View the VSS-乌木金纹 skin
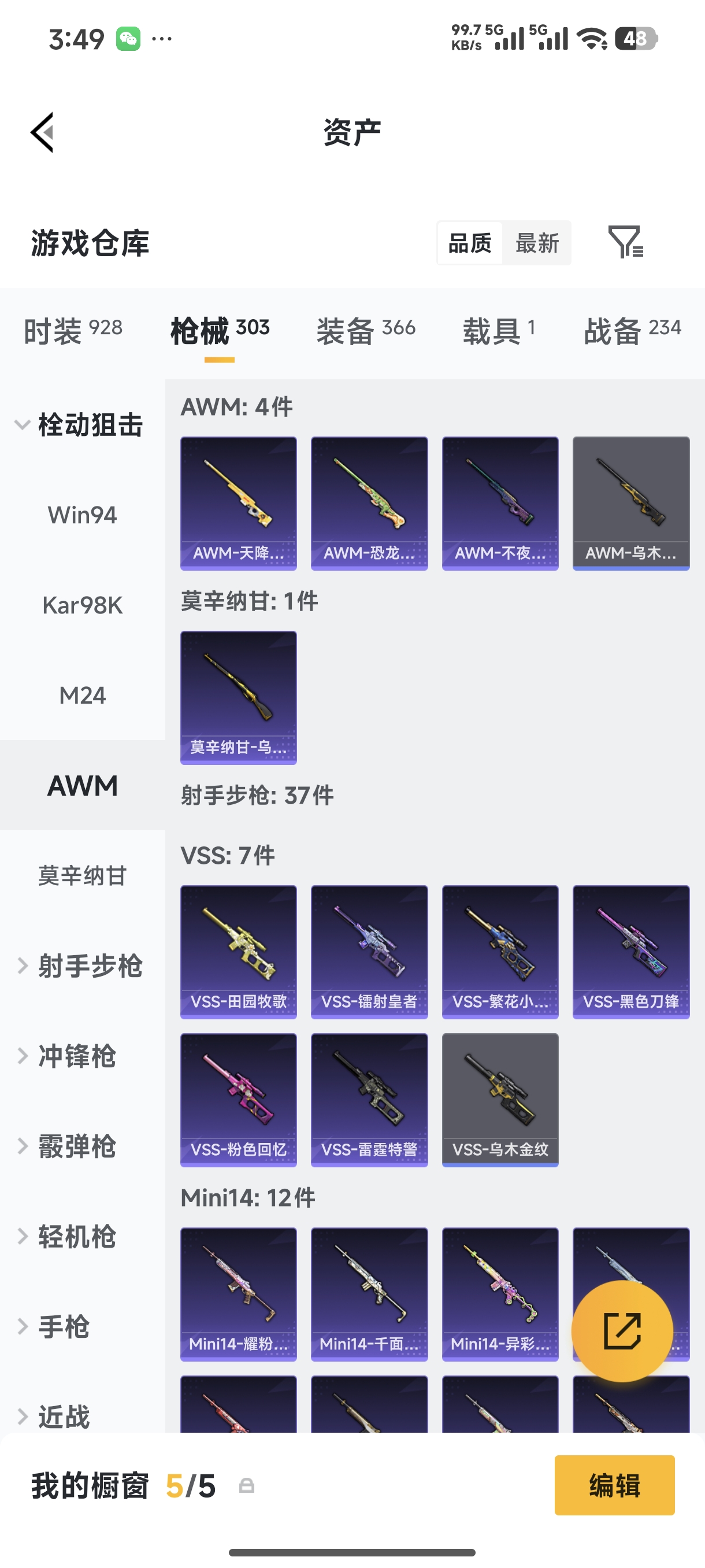Viewport: 705px width, 1568px height. [x=500, y=1099]
